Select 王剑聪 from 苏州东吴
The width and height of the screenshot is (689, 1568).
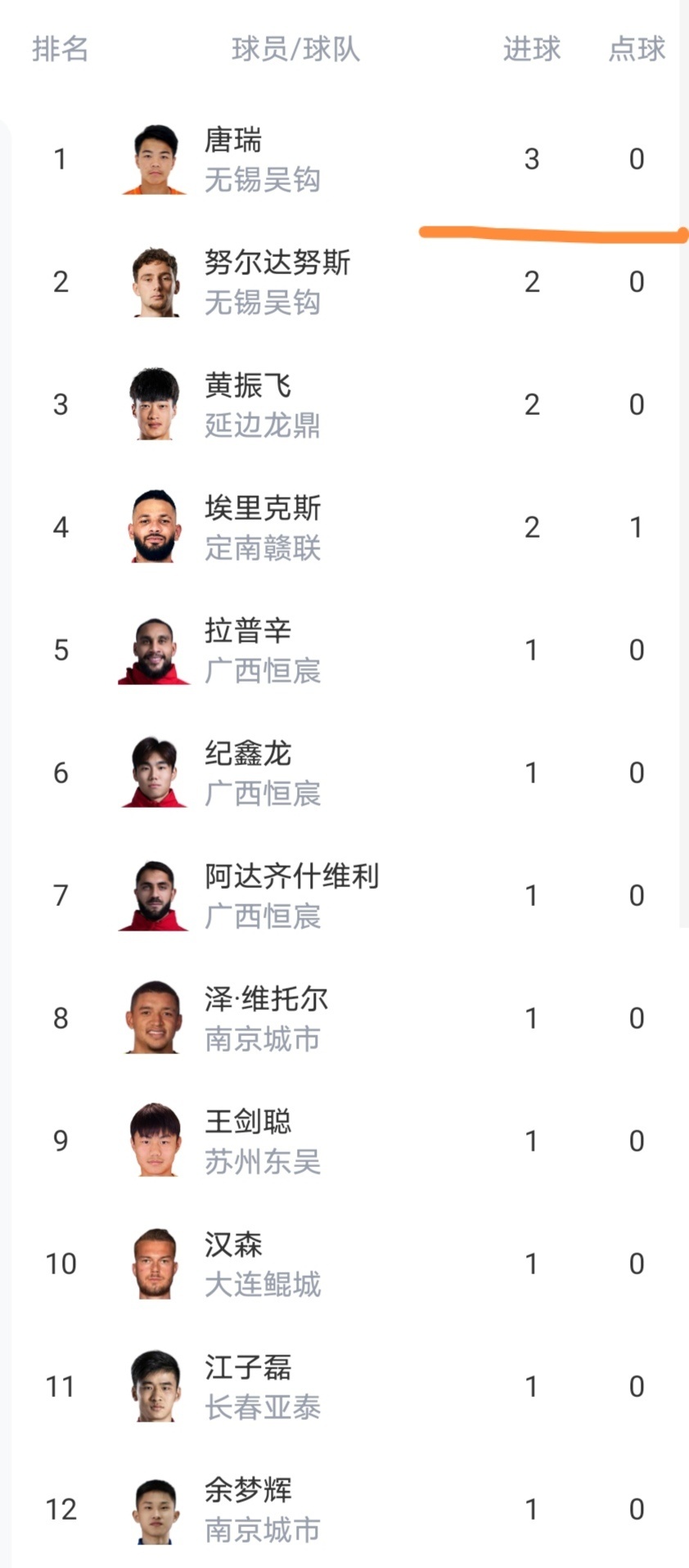point(247,1123)
